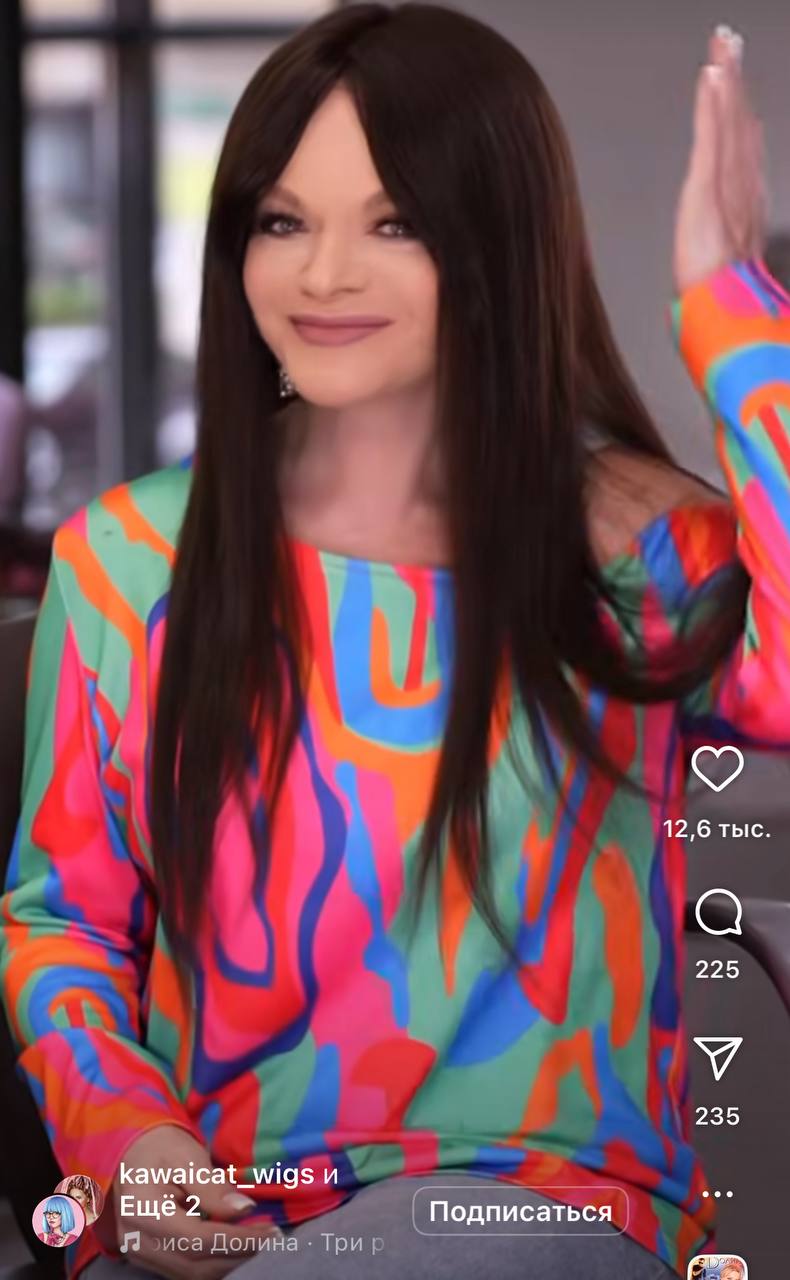
Task: Open the stacked profile avatars
Action: (x=66, y=1209)
